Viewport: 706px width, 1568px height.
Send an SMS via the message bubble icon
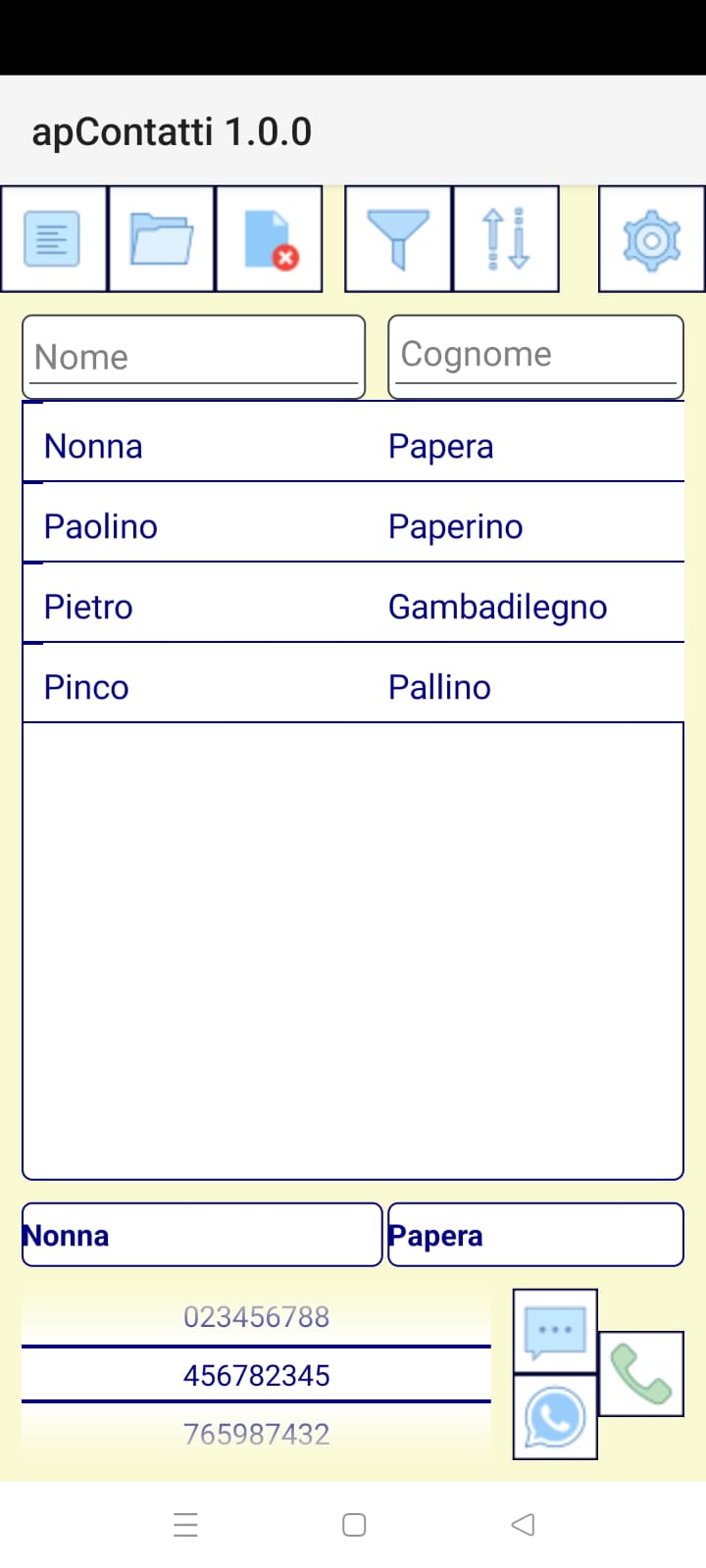click(555, 1331)
